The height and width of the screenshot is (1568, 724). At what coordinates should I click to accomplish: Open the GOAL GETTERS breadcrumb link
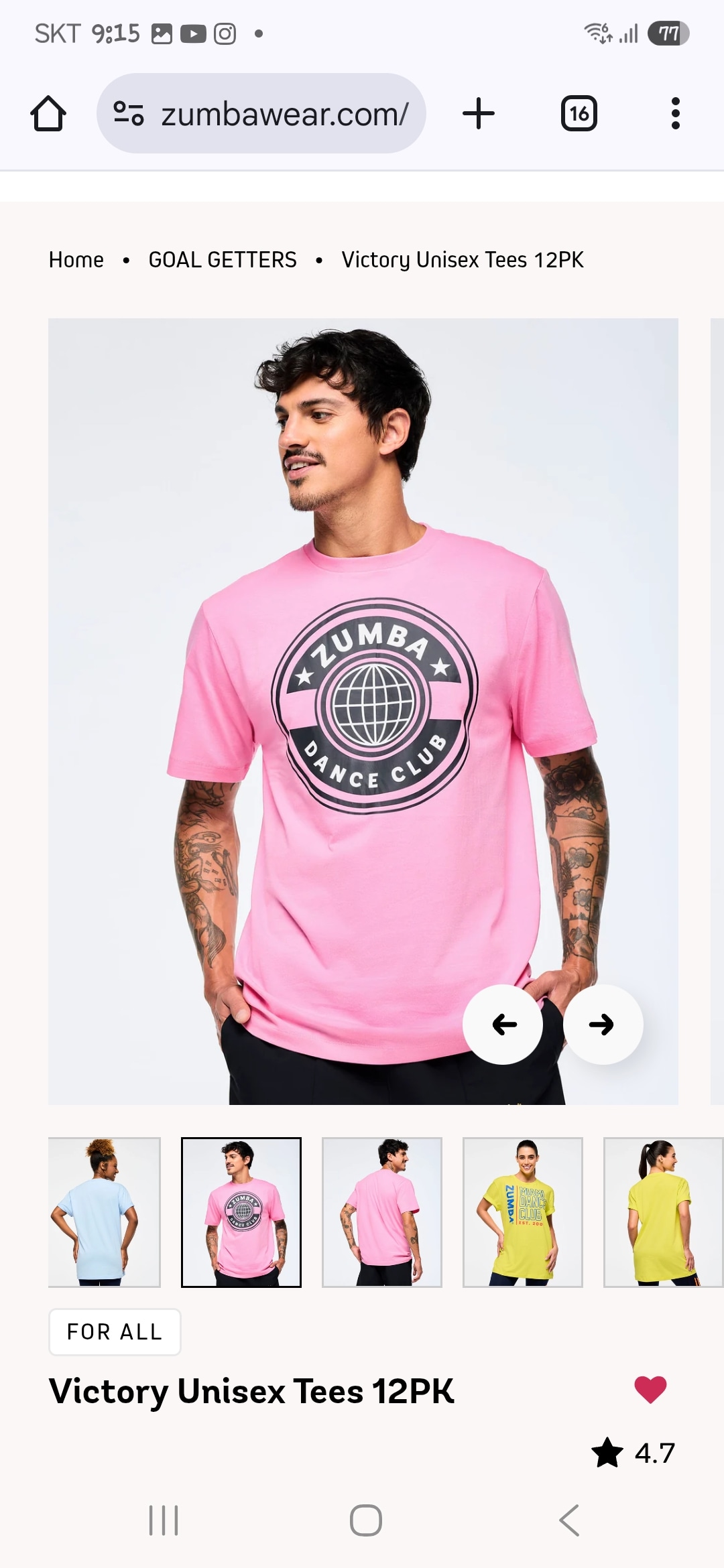coord(223,260)
